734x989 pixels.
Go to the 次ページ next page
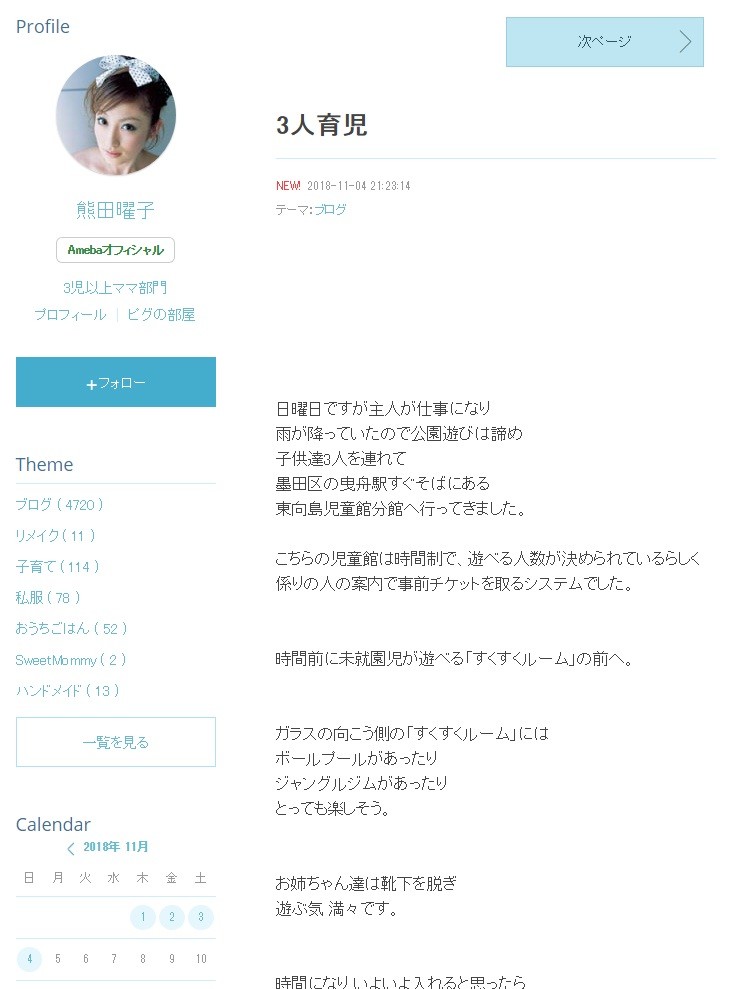(x=604, y=42)
